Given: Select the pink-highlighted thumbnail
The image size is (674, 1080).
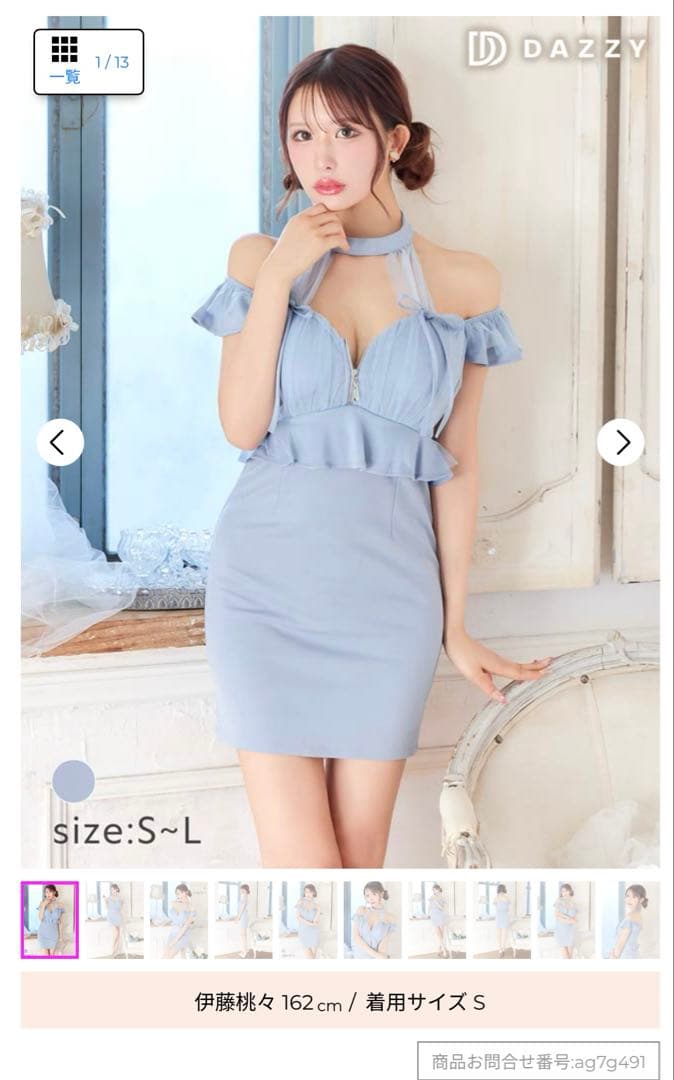Looking at the screenshot, I should coord(50,919).
